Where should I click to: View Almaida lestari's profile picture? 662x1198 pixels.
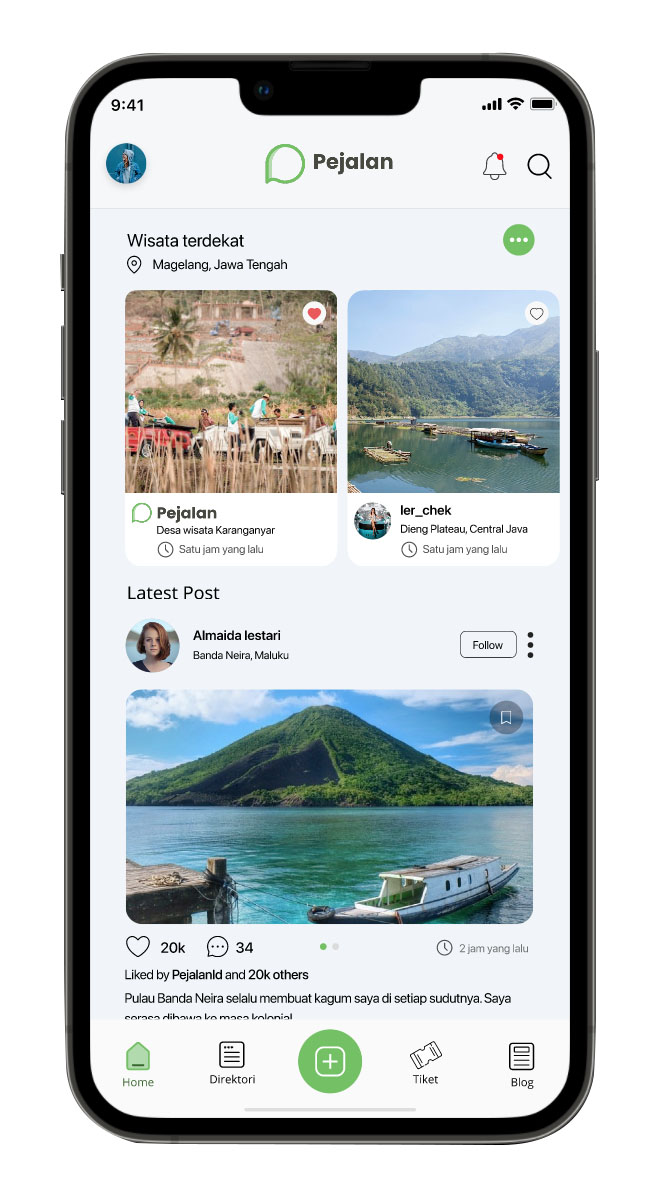point(153,645)
